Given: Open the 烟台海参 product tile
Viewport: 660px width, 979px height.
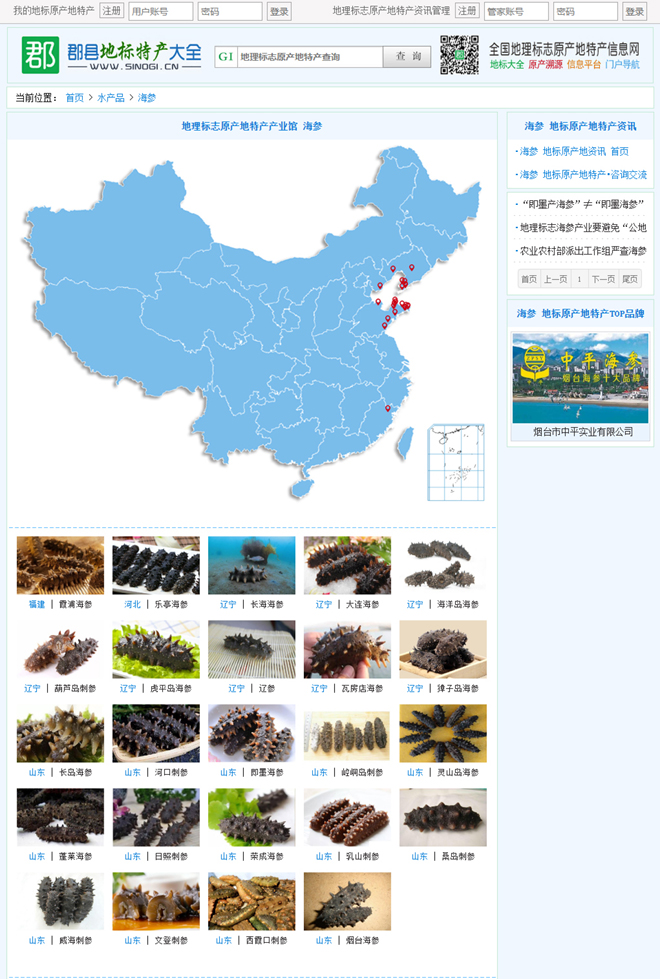Looking at the screenshot, I should (347, 902).
